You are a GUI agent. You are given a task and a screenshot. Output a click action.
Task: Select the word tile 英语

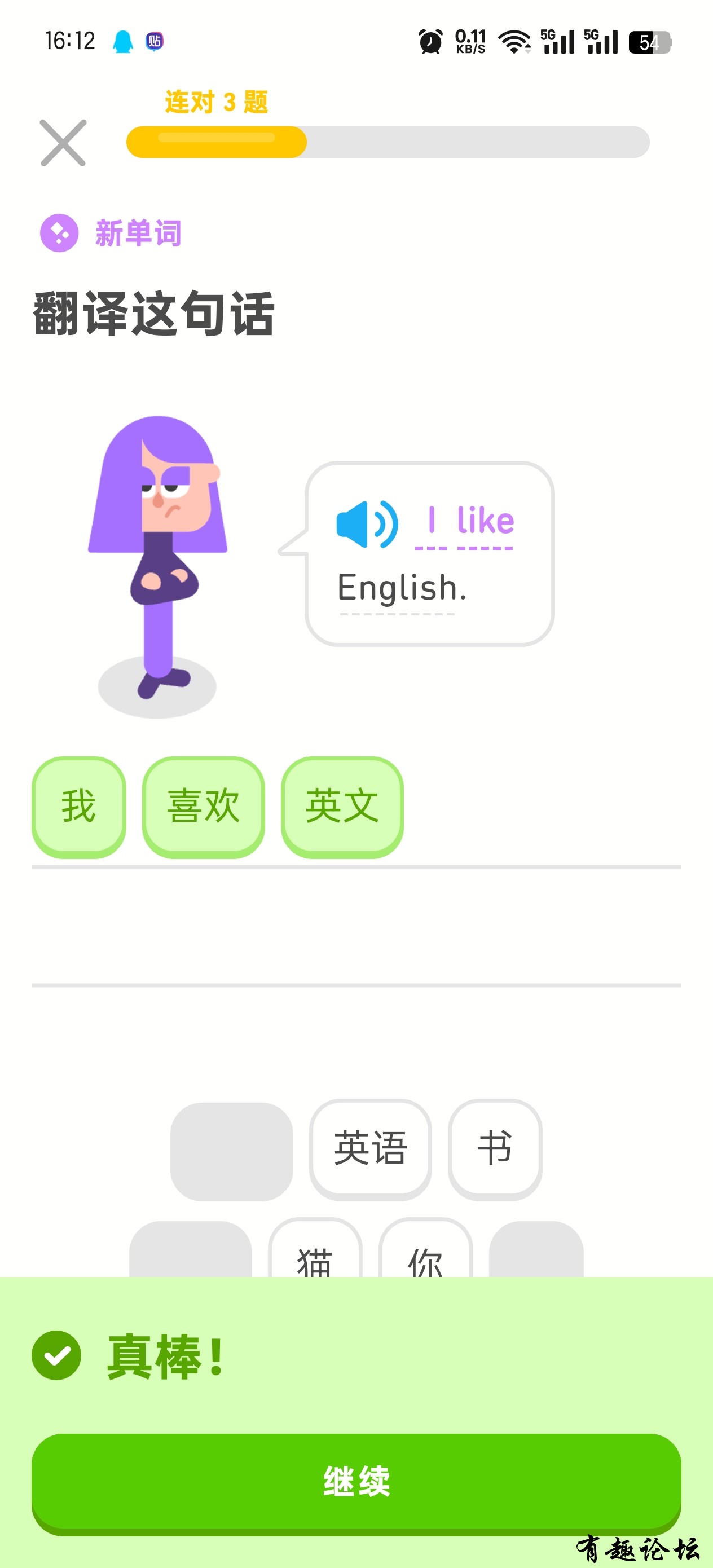click(x=370, y=1148)
